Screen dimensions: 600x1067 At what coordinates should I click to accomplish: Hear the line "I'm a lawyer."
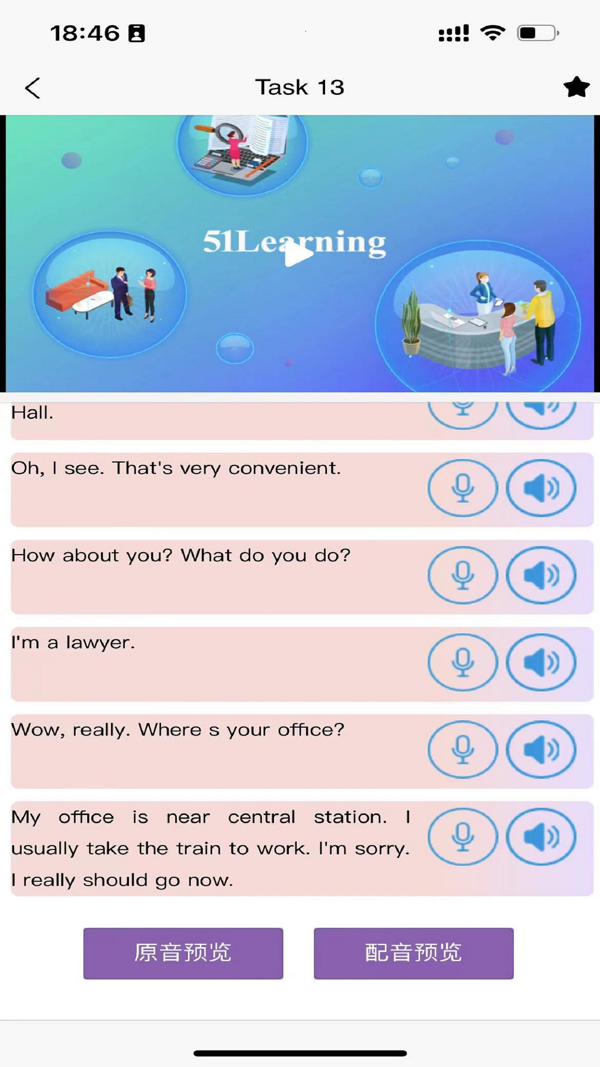(541, 662)
